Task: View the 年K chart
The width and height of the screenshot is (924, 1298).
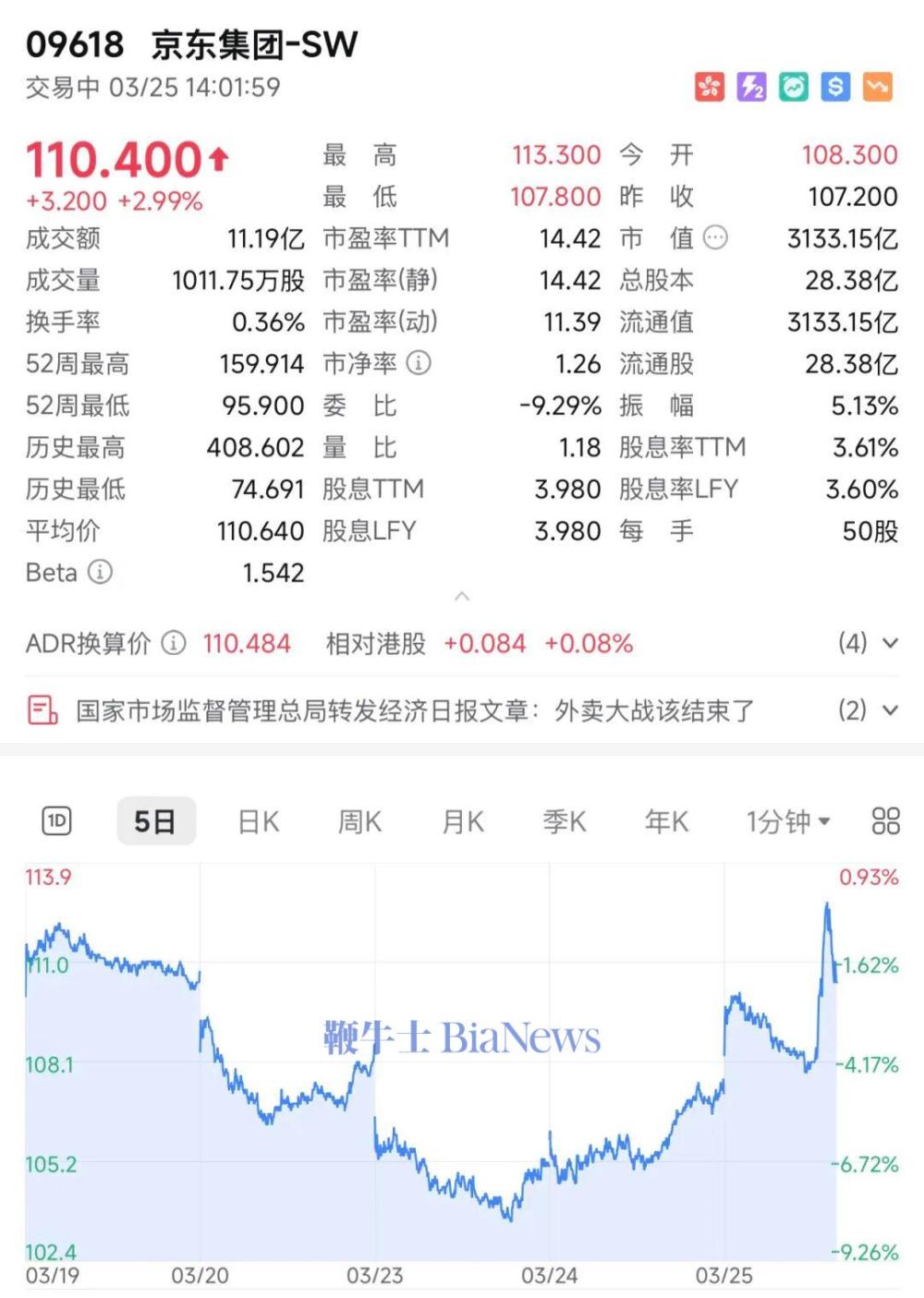Action: click(666, 821)
